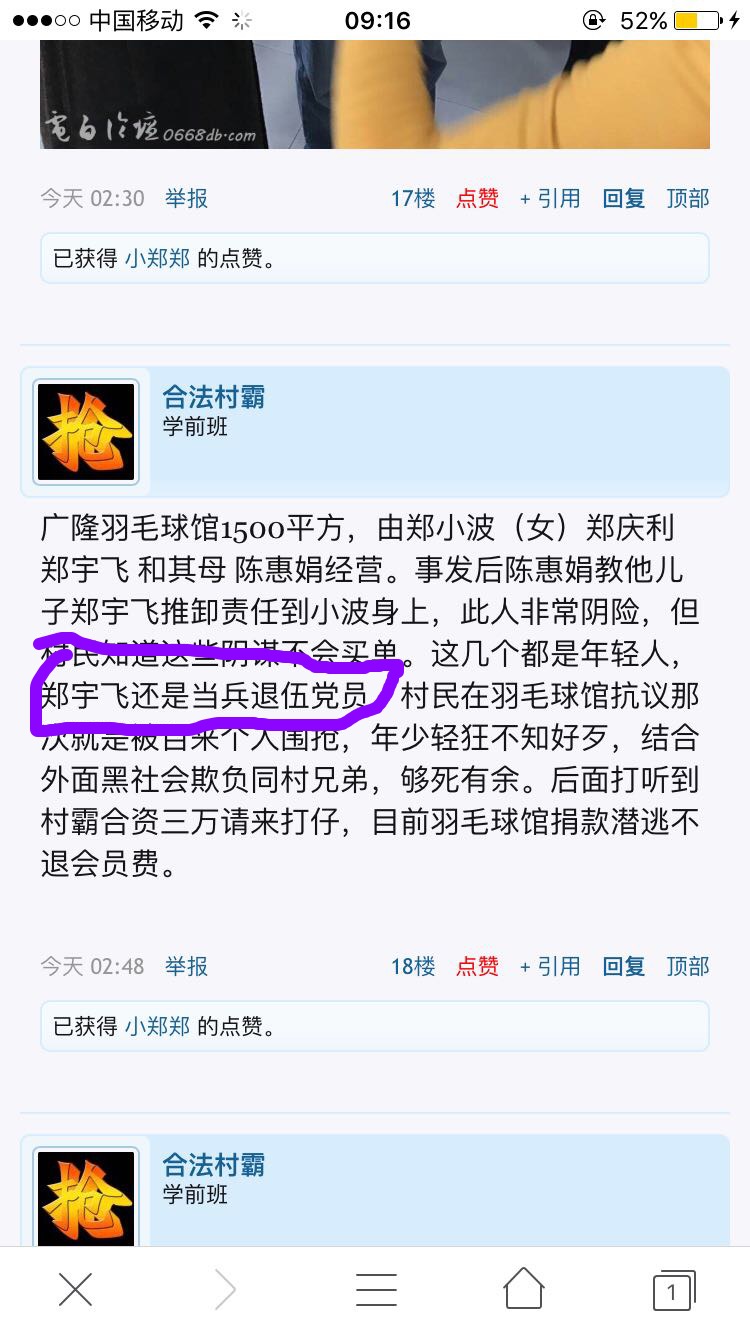Reply to the 18楼 post
The height and width of the screenshot is (1334, 750).
click(x=623, y=966)
